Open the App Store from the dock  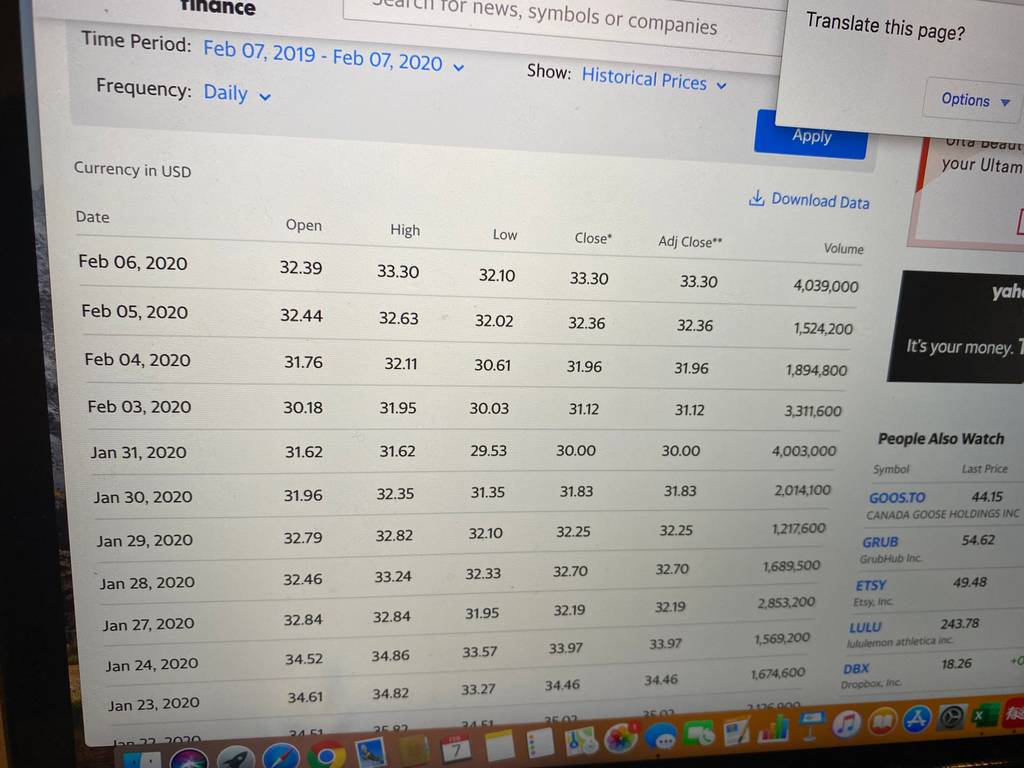(917, 718)
